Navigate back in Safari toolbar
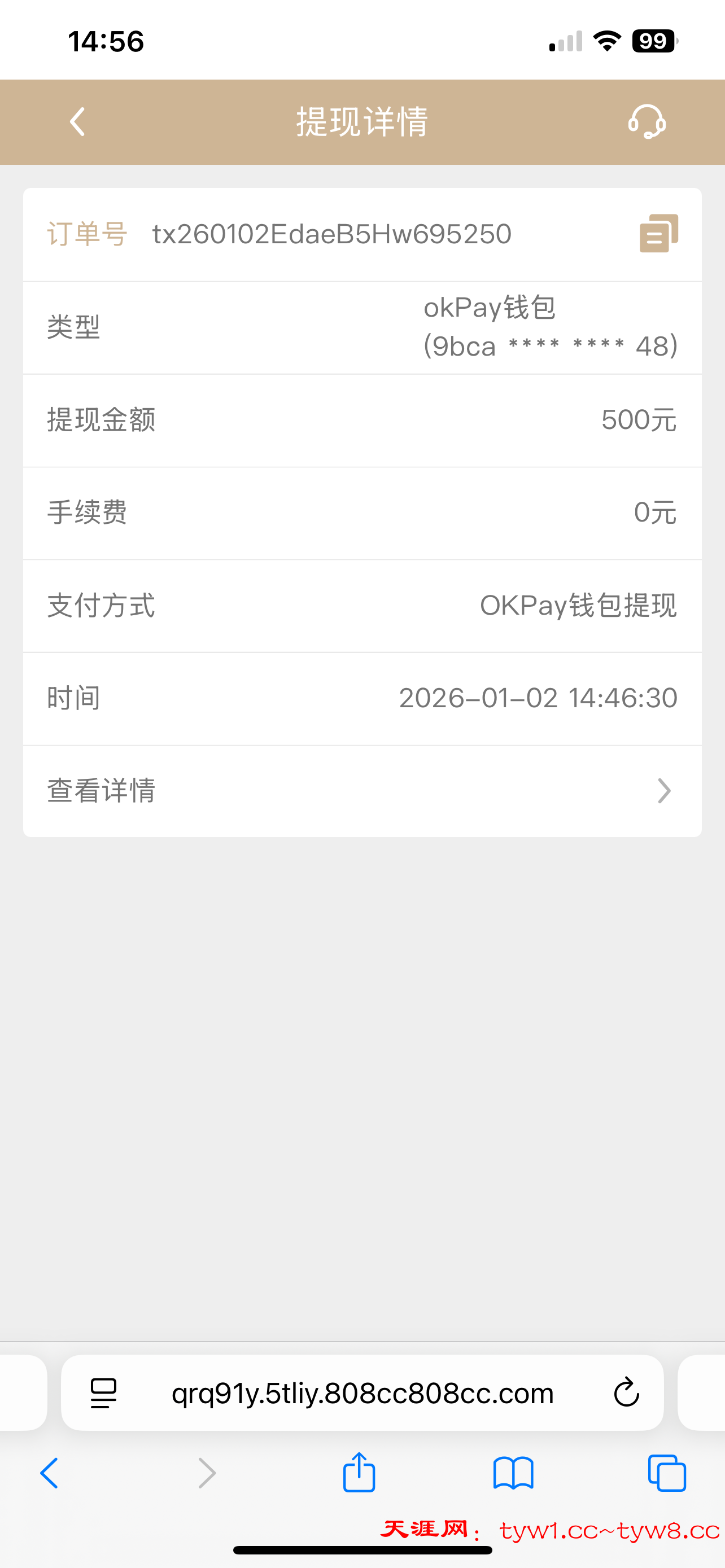Image resolution: width=725 pixels, height=1568 pixels. coord(50,1473)
